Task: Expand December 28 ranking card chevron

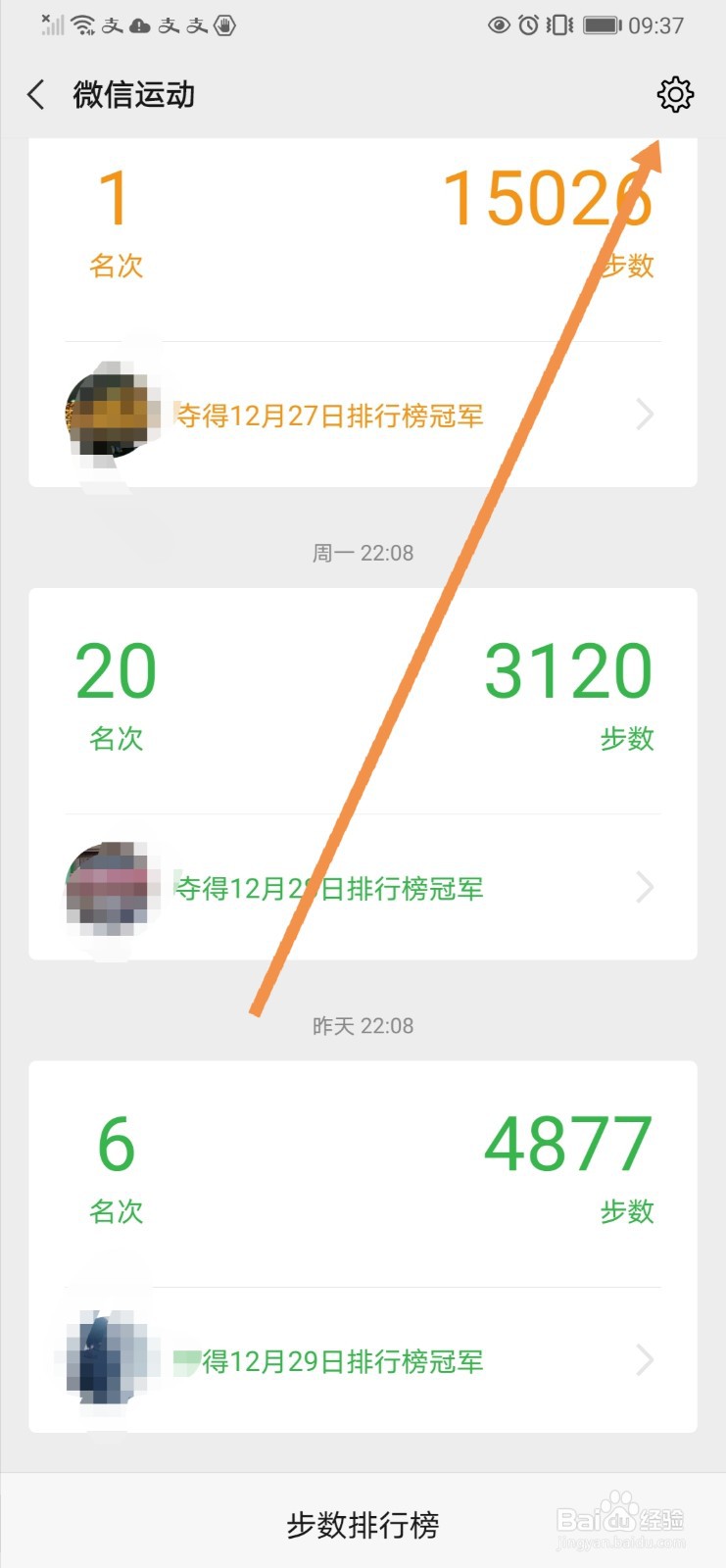Action: click(644, 888)
